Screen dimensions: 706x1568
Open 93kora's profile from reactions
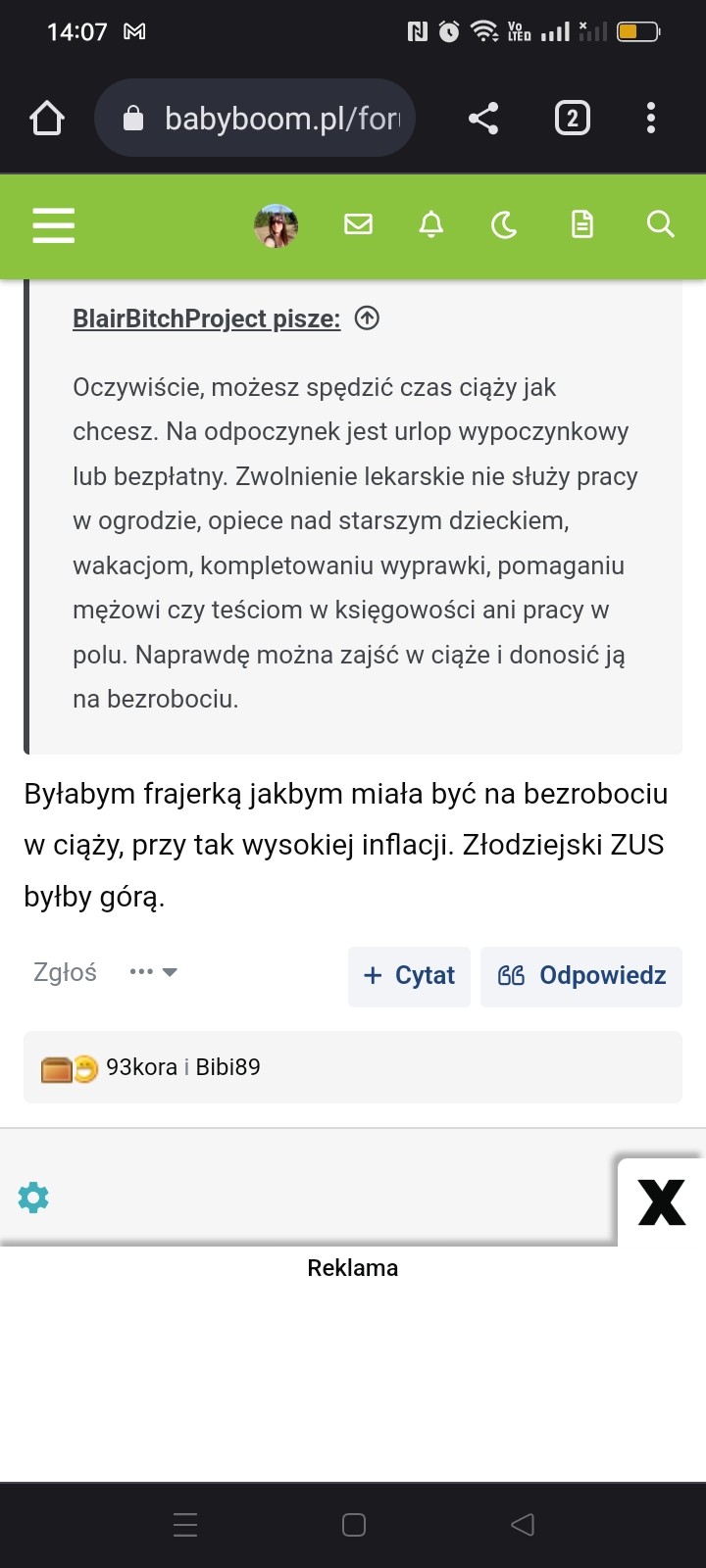[x=141, y=1067]
